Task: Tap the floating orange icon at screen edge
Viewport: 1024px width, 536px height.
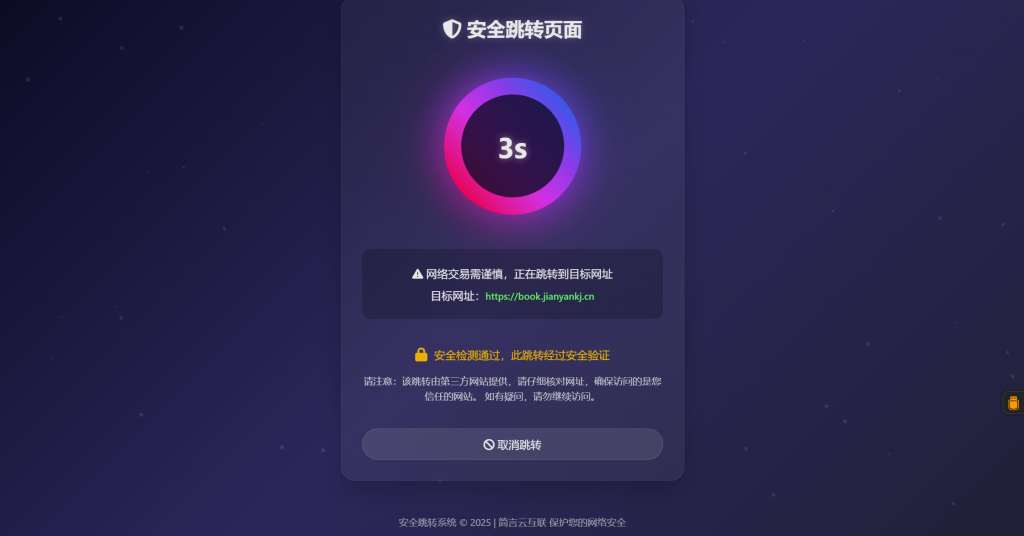Action: pos(1013,403)
